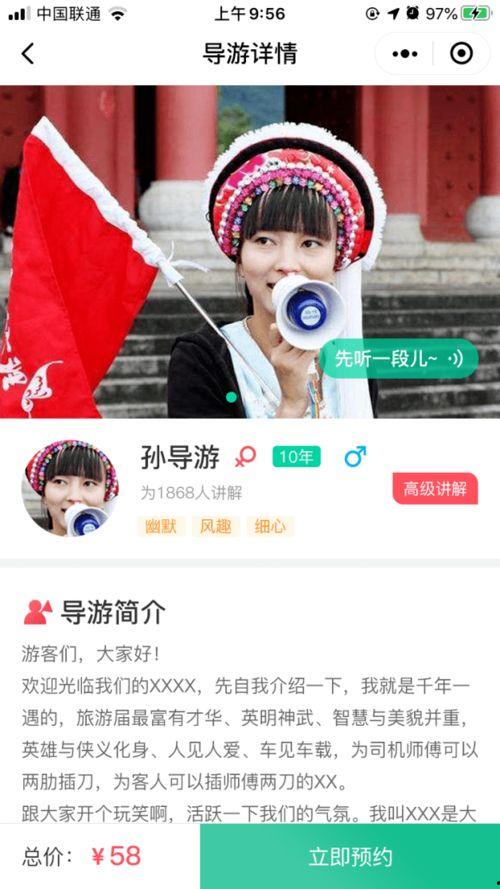Close the mini program with the circle button

pos(461,54)
